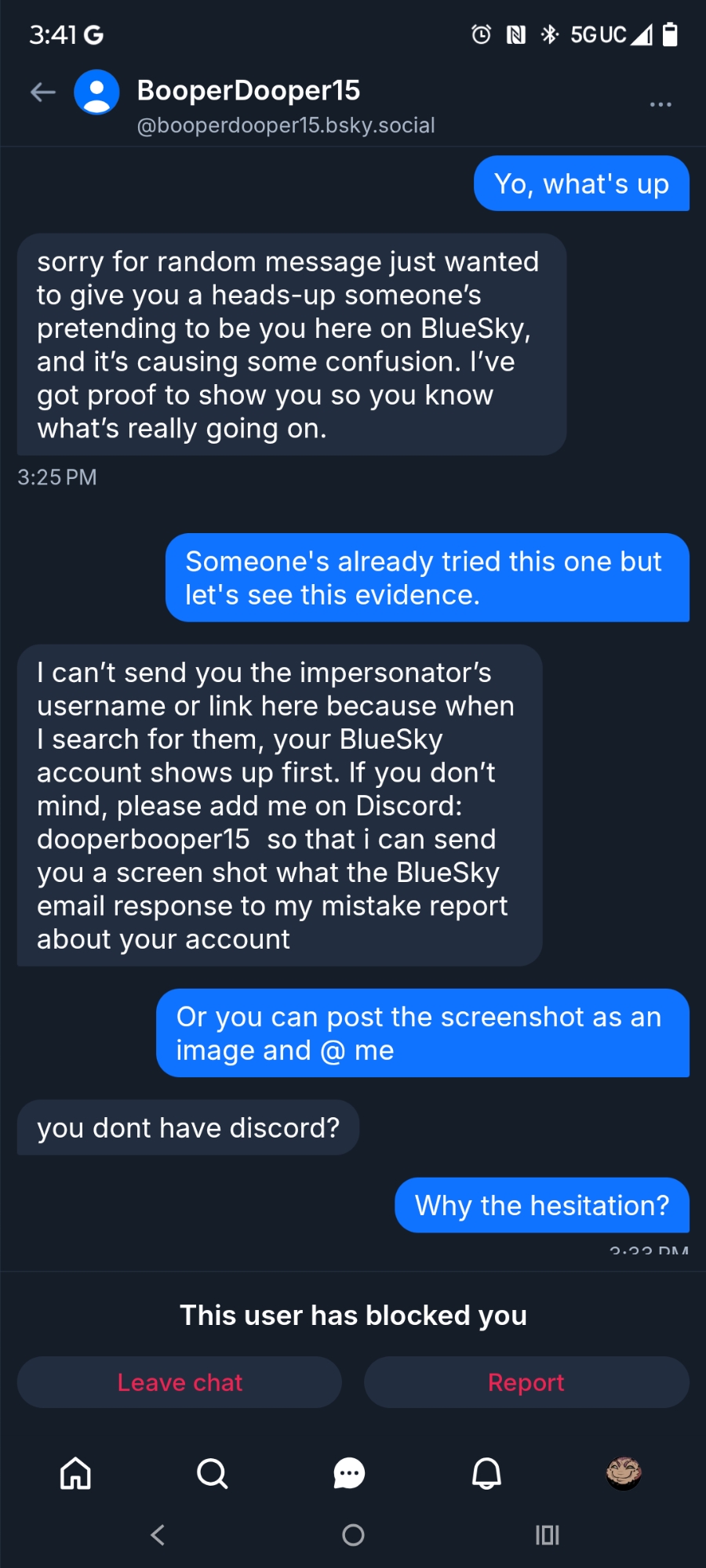Open the system recent apps view
The image size is (706, 1568).
tap(547, 1534)
